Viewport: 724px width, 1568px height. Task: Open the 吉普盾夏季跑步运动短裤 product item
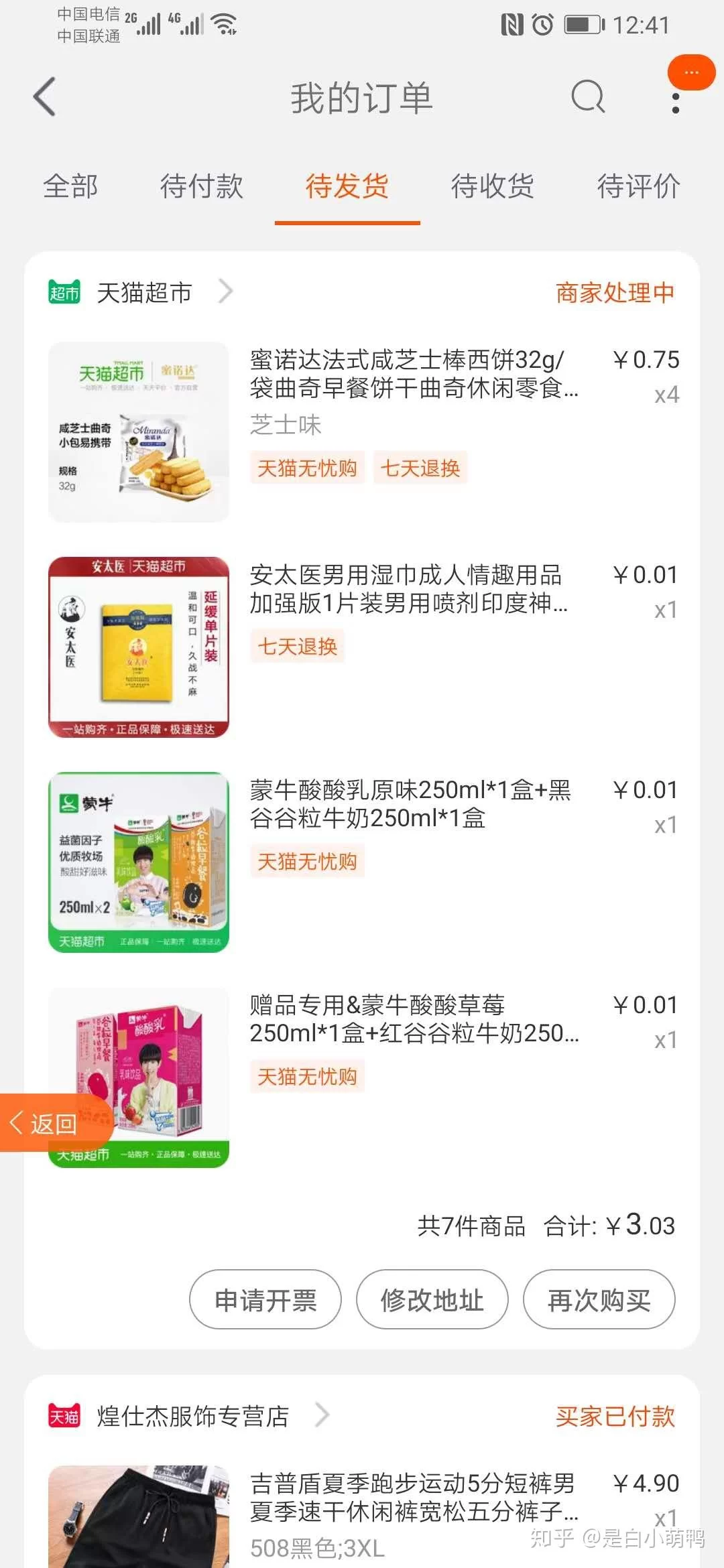coord(412,1498)
